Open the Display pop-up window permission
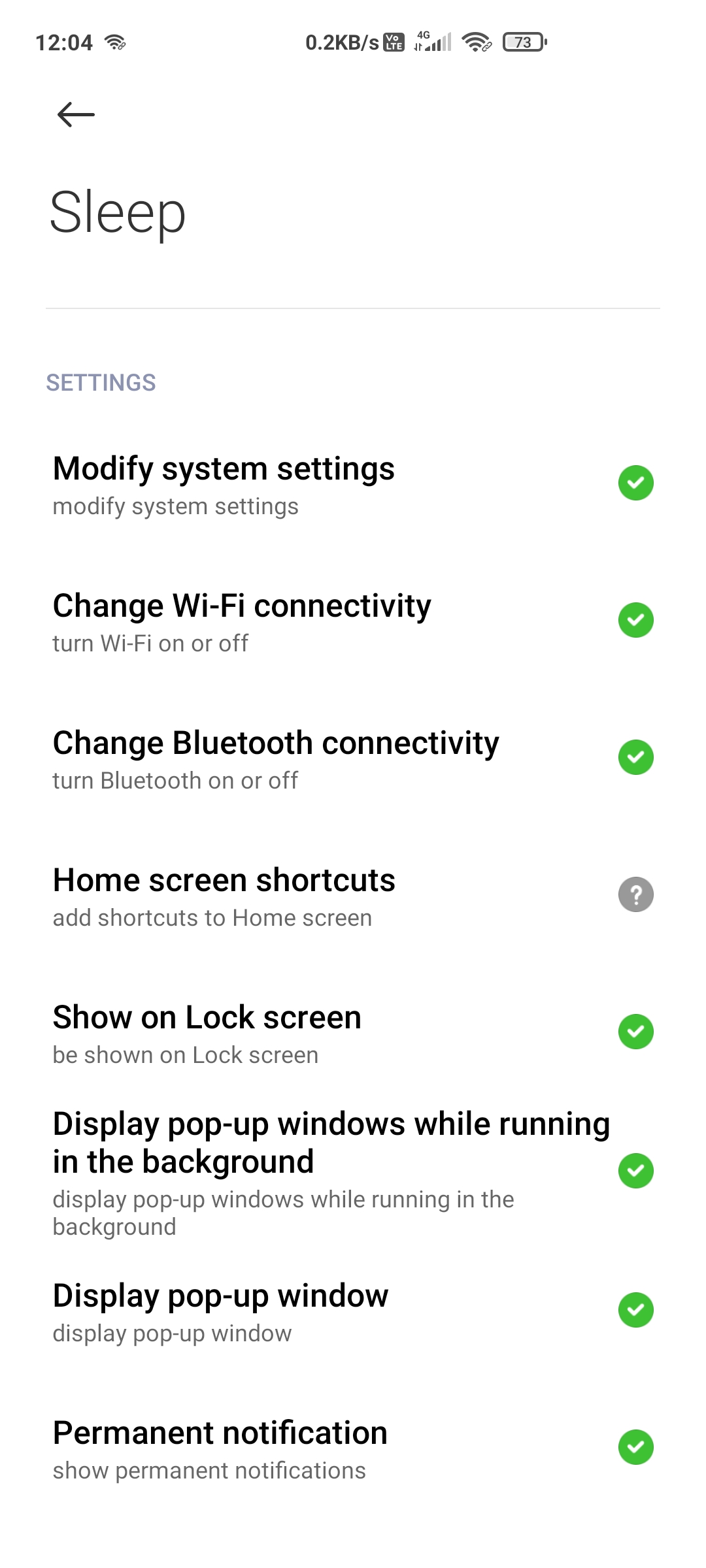Image resolution: width=706 pixels, height=1568 pixels. [x=353, y=1311]
